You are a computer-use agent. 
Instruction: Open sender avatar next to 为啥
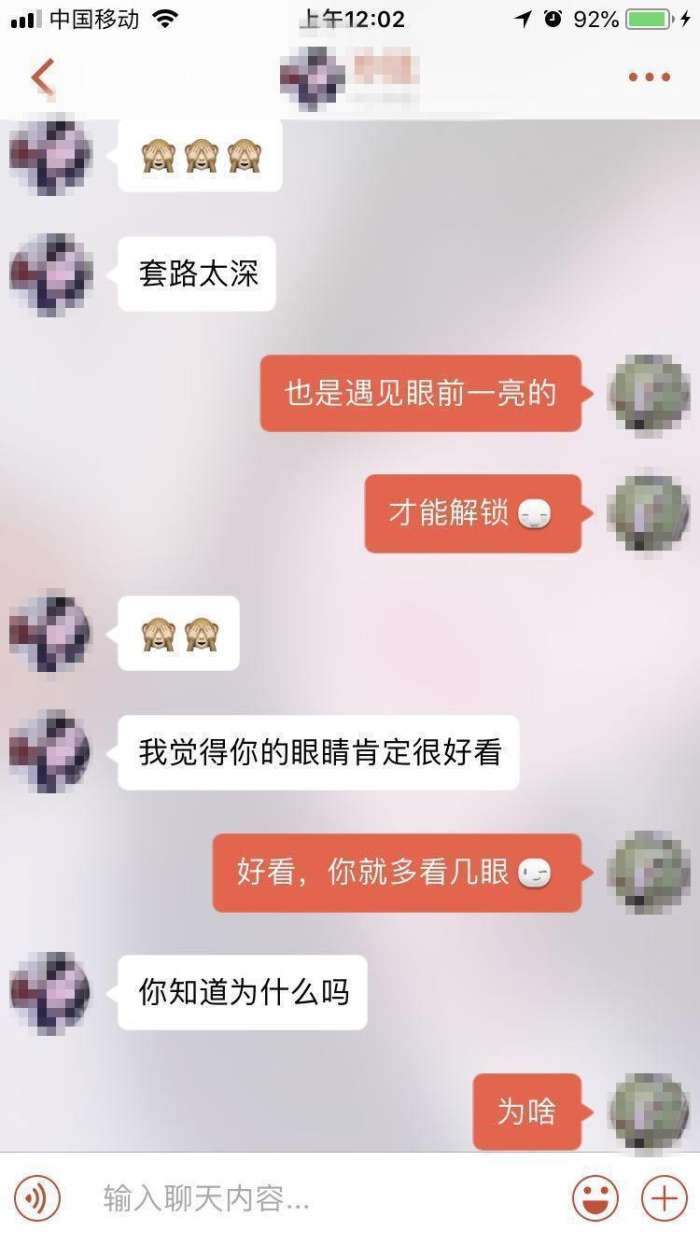649,1112
